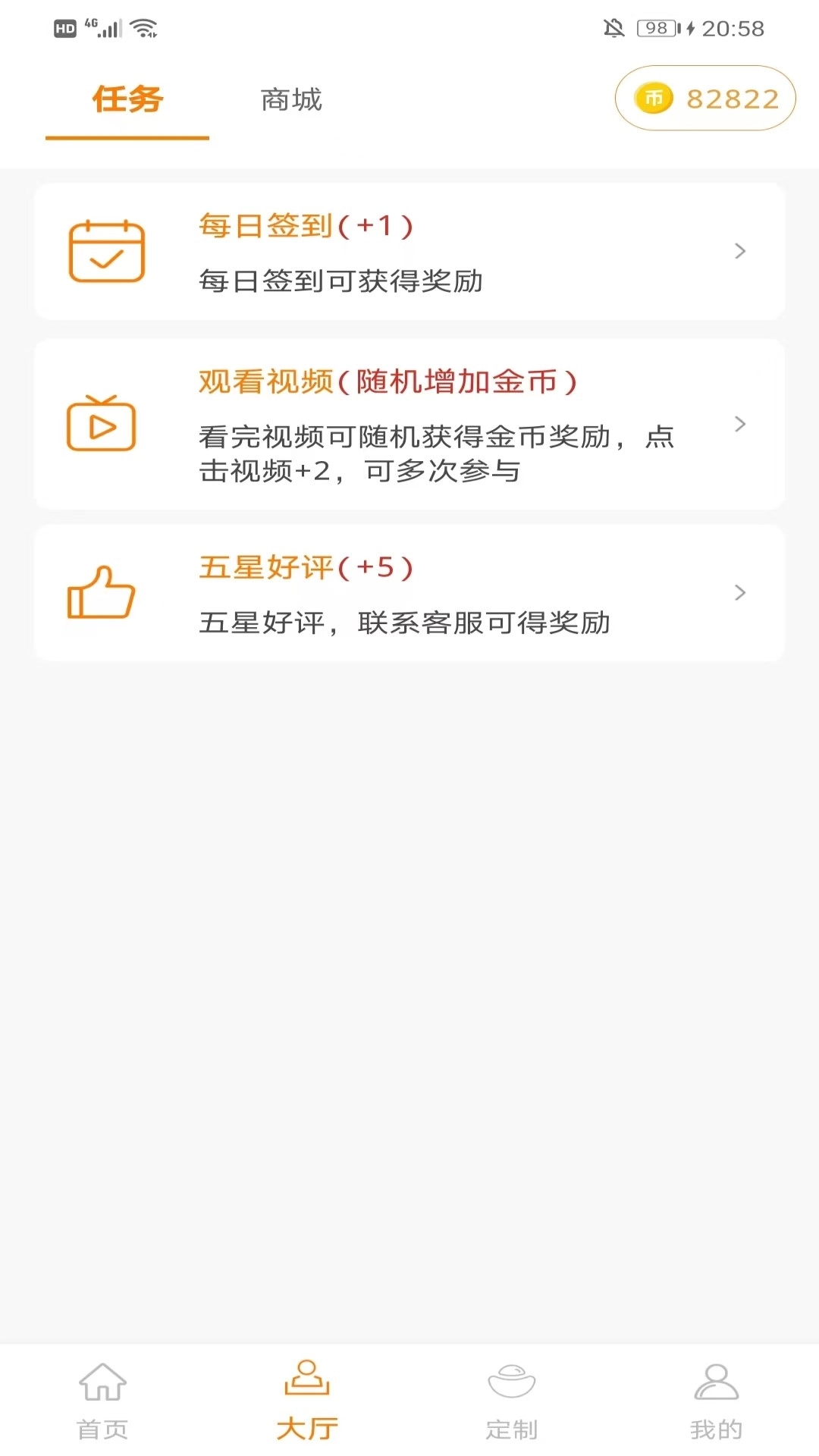Select the 任务 tab
Screen dimensions: 819x1456
click(x=127, y=99)
